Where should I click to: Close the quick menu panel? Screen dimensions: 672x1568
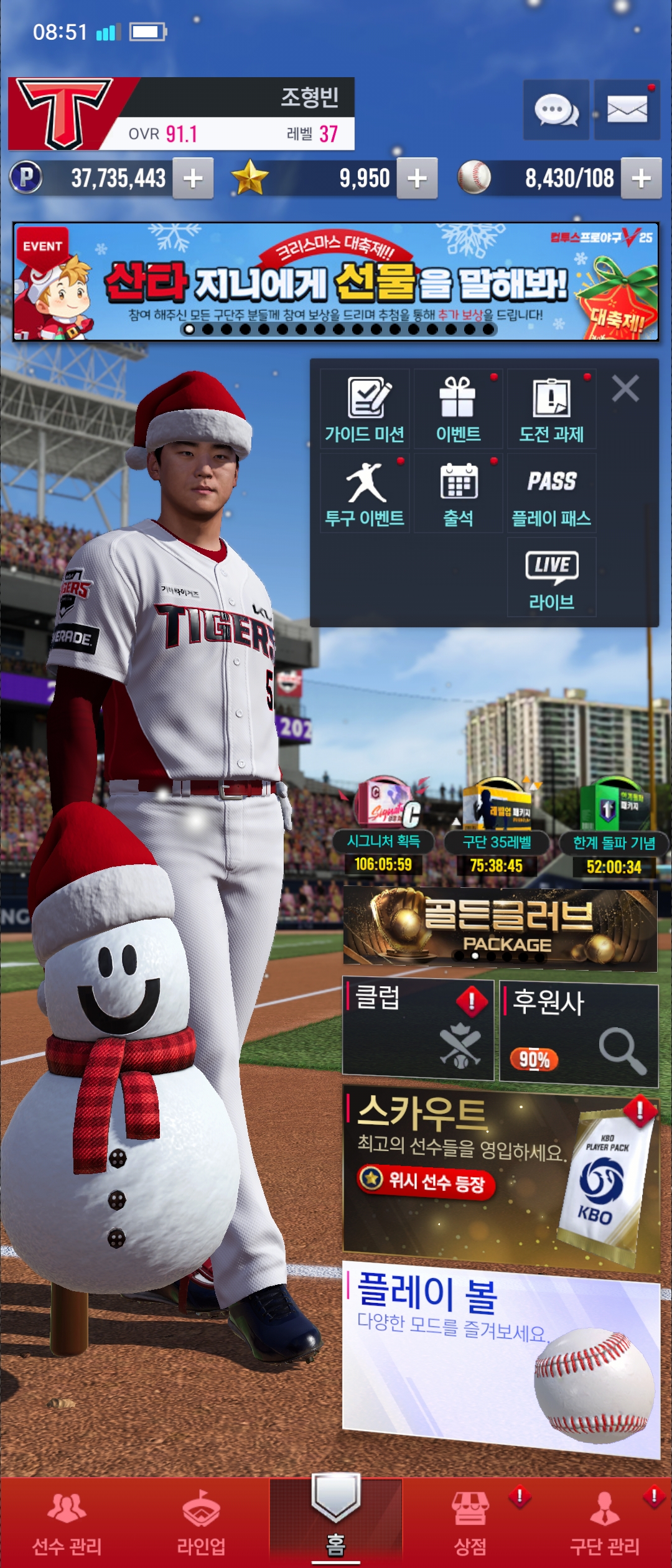click(625, 389)
